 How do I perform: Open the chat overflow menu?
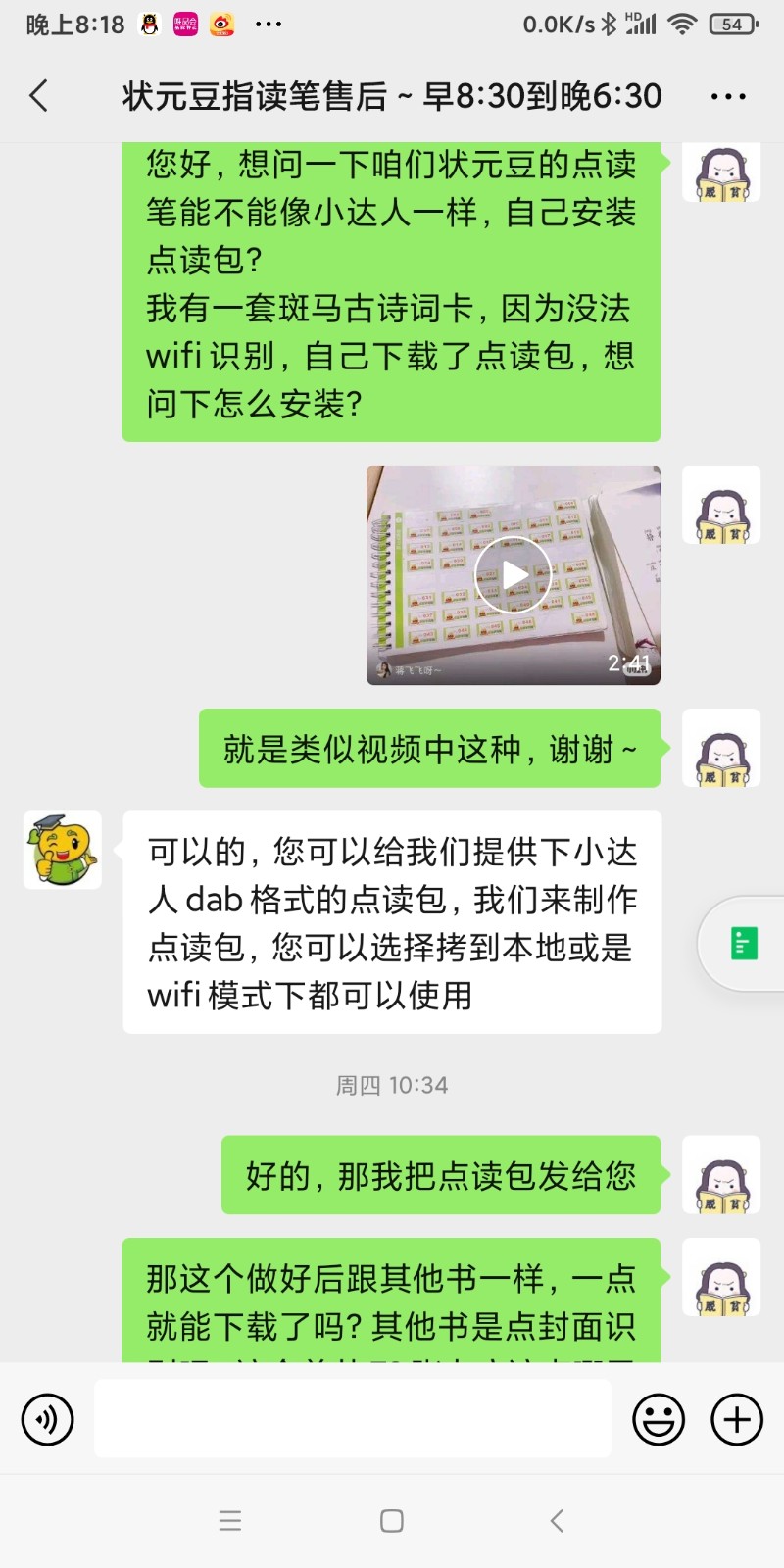pyautogui.click(x=728, y=96)
